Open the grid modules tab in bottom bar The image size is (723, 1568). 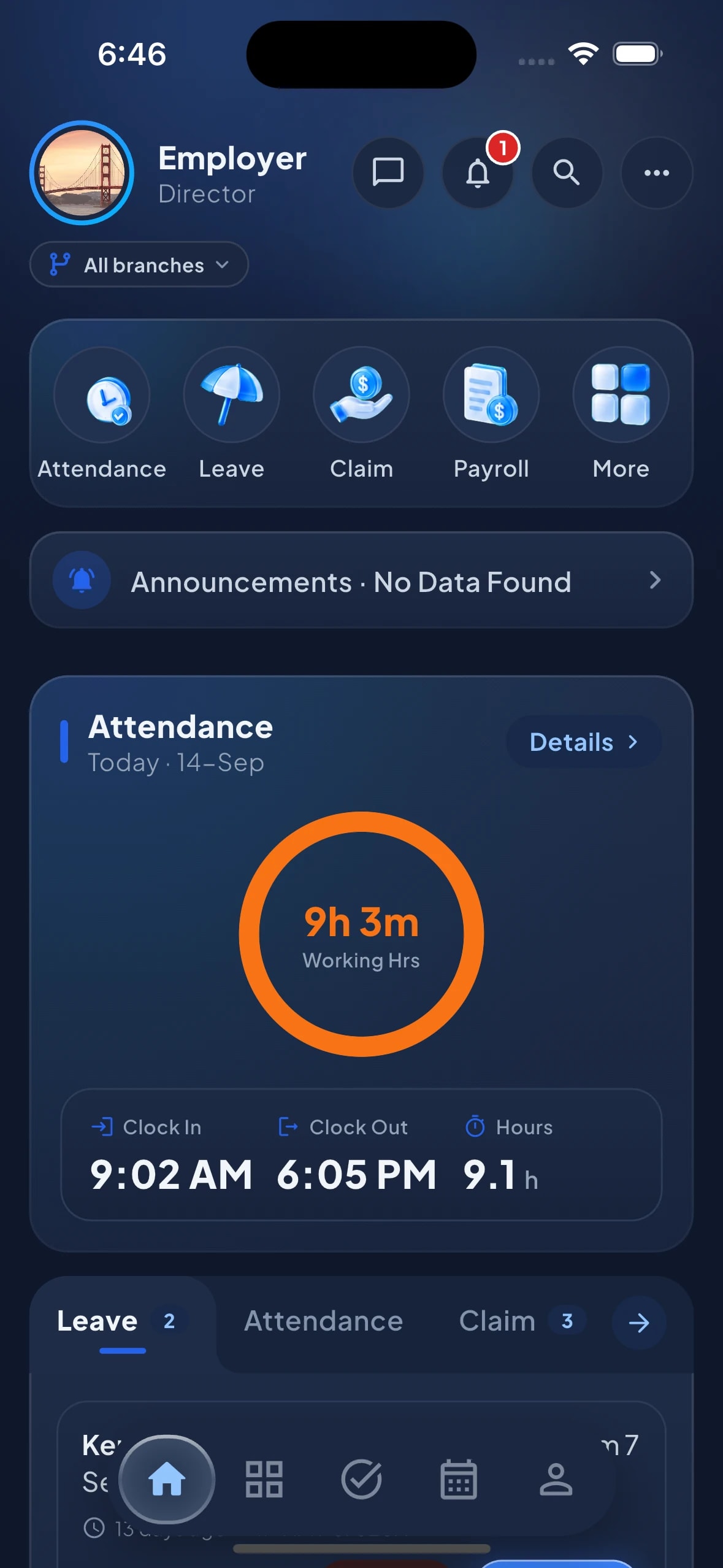264,1479
